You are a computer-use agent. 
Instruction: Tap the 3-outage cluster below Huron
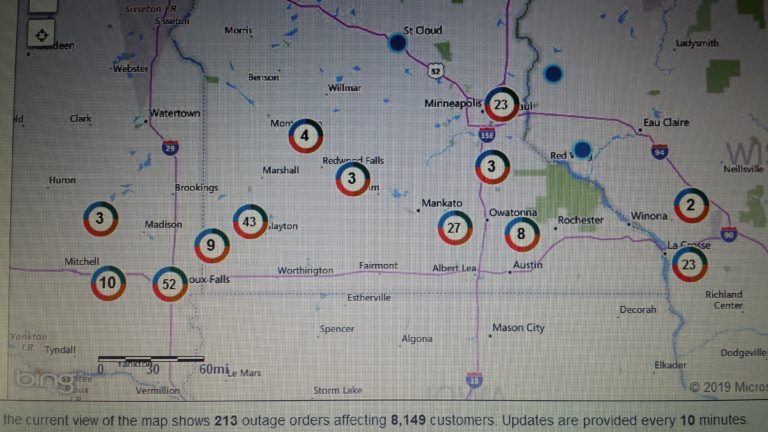point(99,218)
